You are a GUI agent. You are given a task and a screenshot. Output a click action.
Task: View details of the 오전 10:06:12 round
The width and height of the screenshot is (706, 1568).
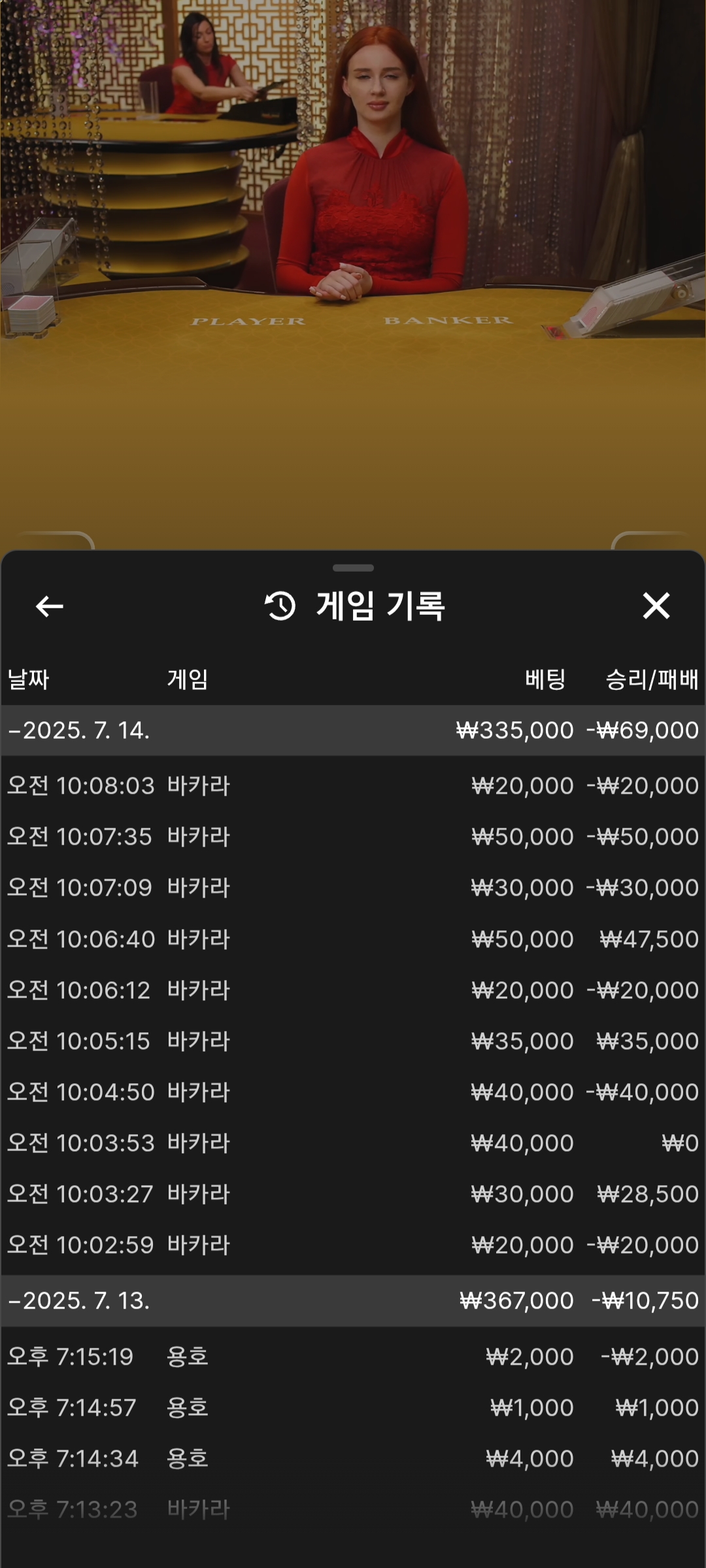tap(353, 990)
